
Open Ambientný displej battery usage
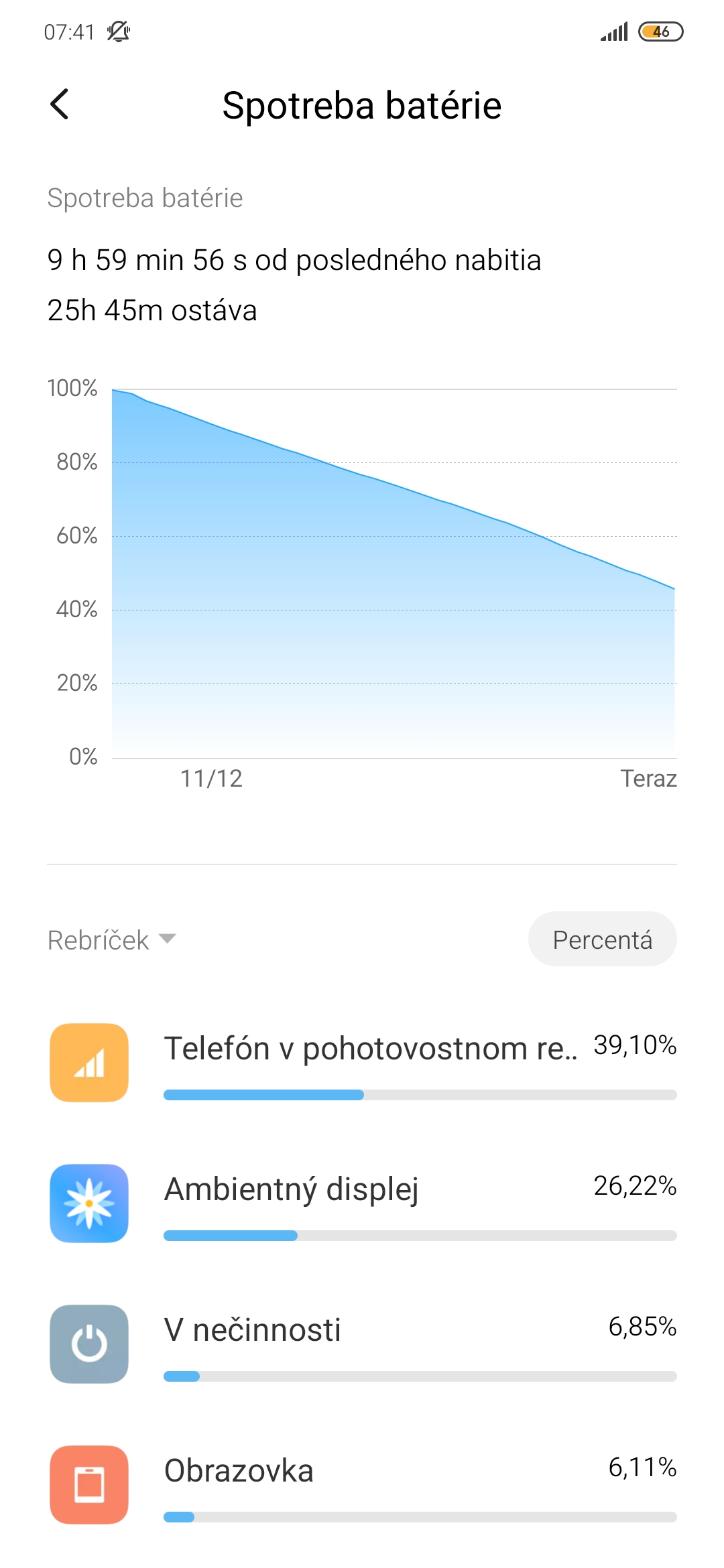[362, 1203]
